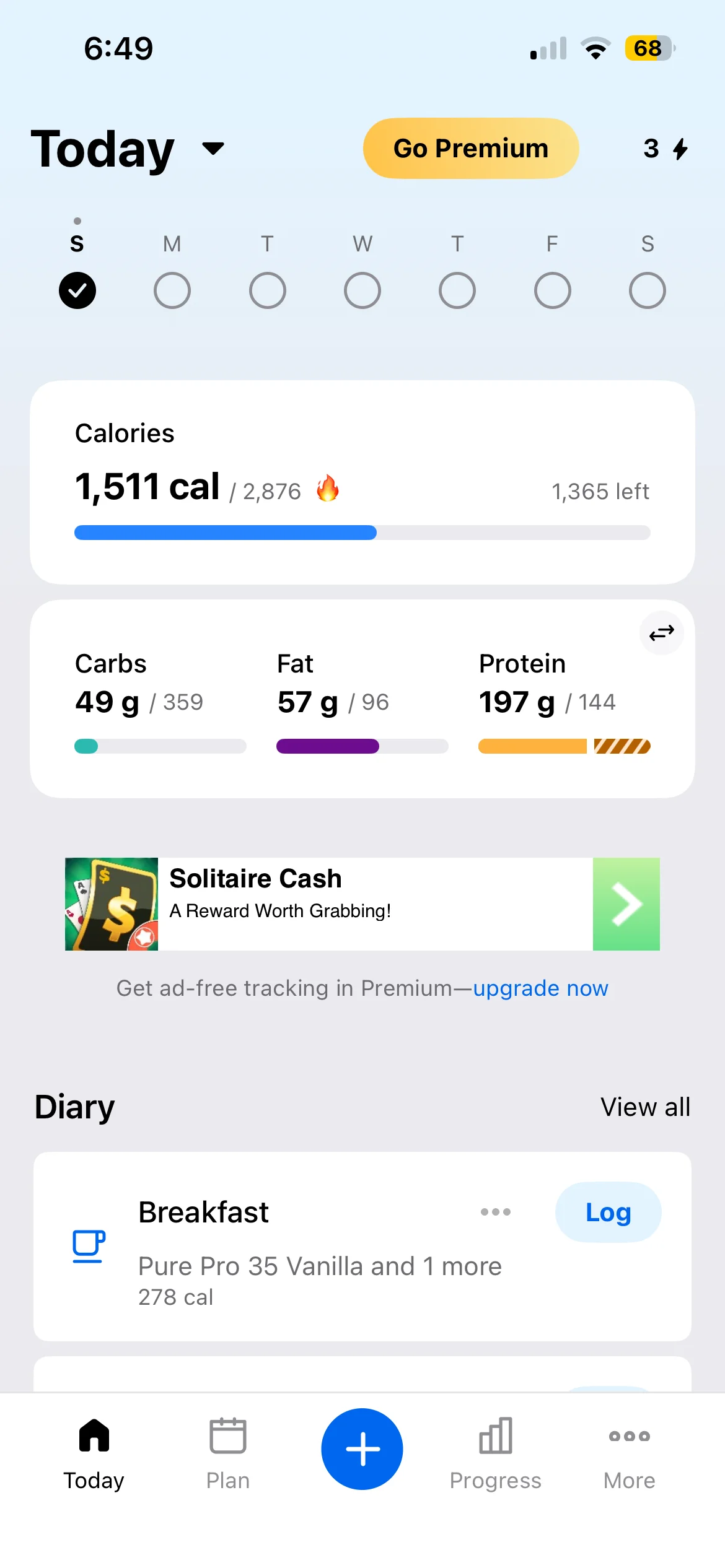Select Wednesday in the week row
Screen dimensions: 725x1568
362,290
